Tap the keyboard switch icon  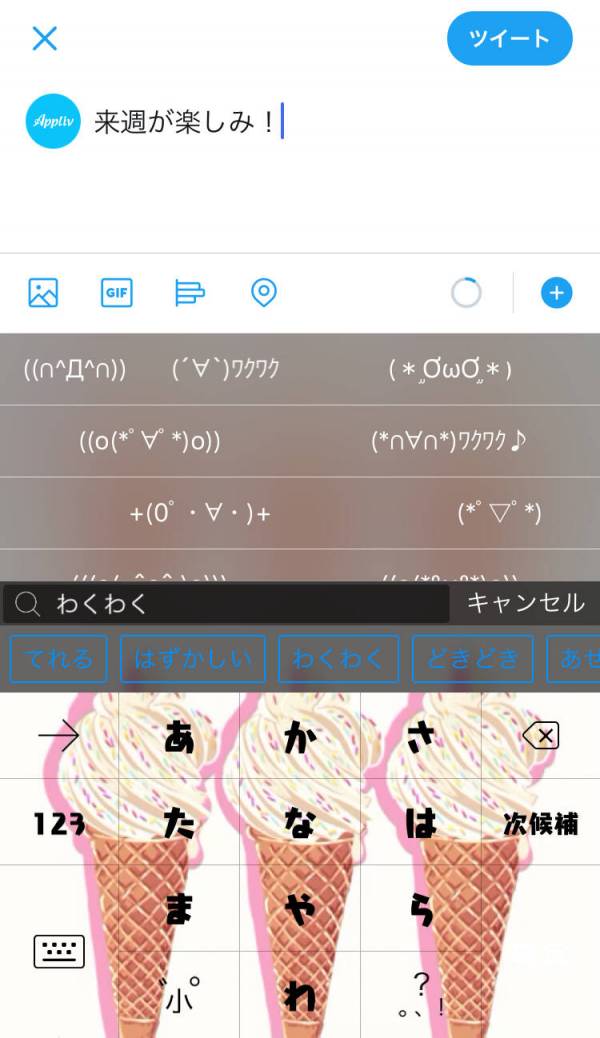point(58,951)
